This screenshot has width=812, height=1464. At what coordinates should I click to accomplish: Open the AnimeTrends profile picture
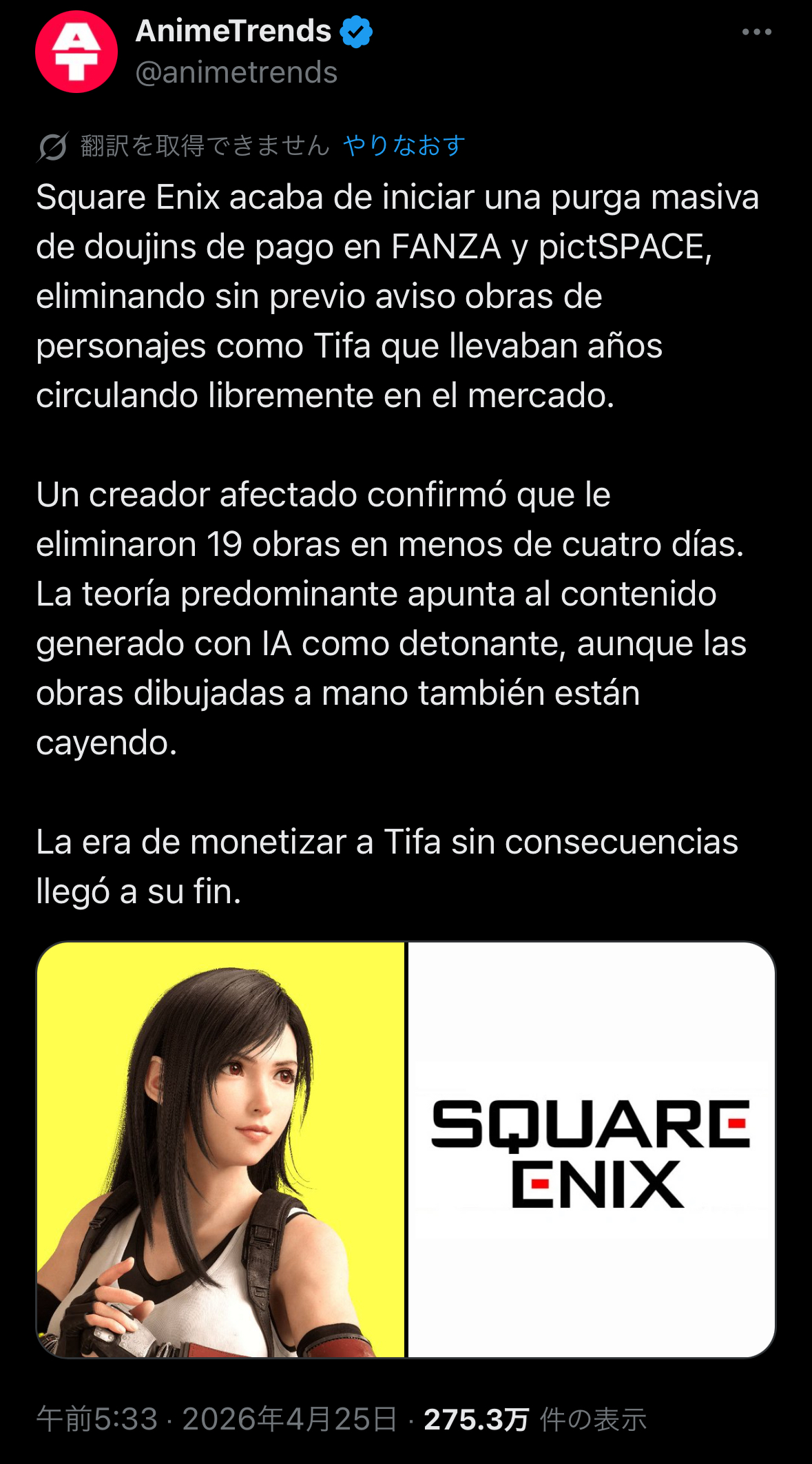click(76, 52)
